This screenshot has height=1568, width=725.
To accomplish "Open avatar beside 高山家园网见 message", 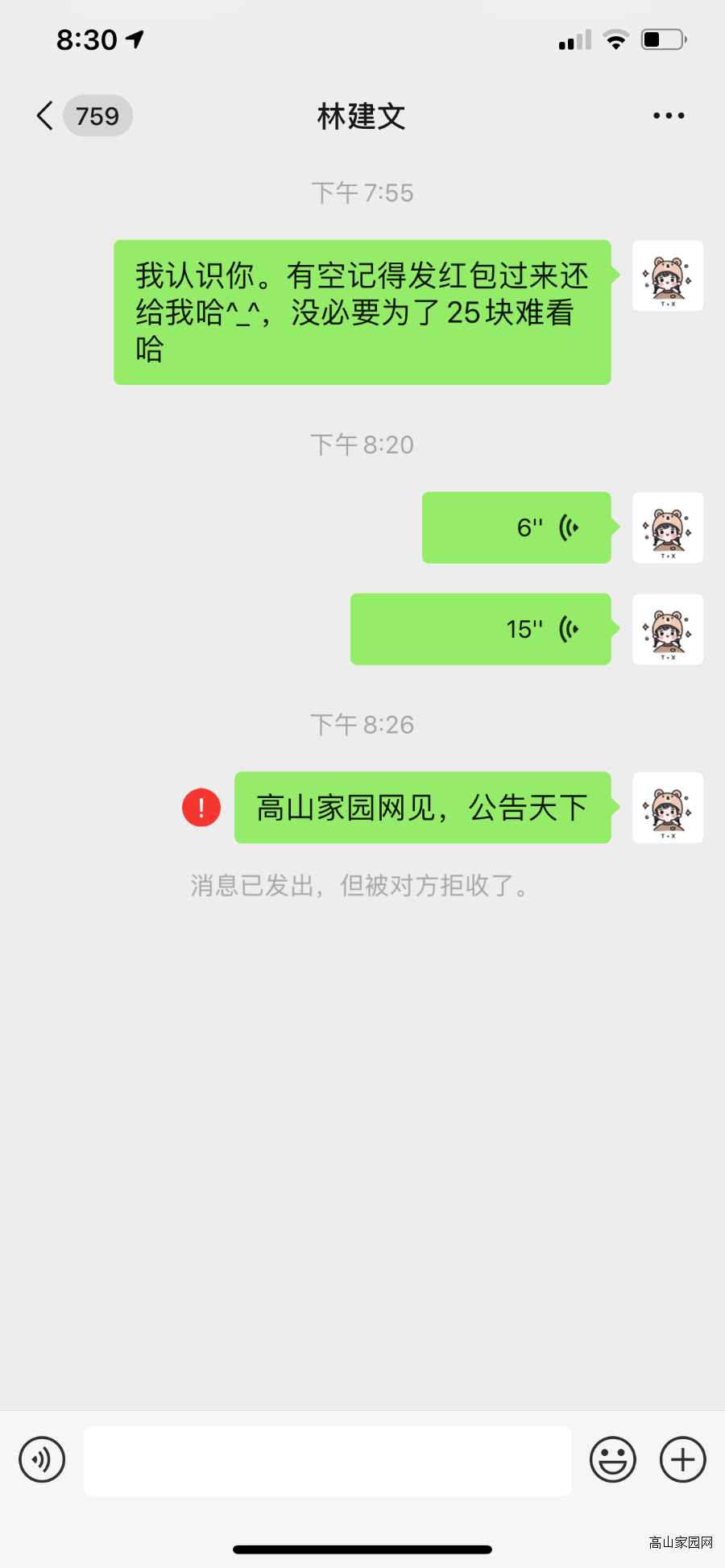I will point(668,807).
